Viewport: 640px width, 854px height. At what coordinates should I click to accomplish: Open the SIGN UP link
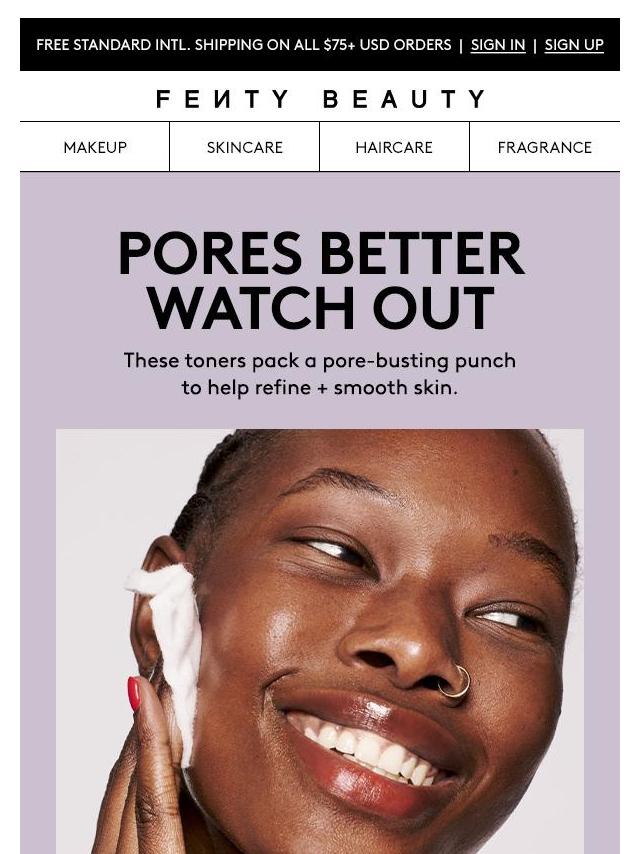coord(573,45)
